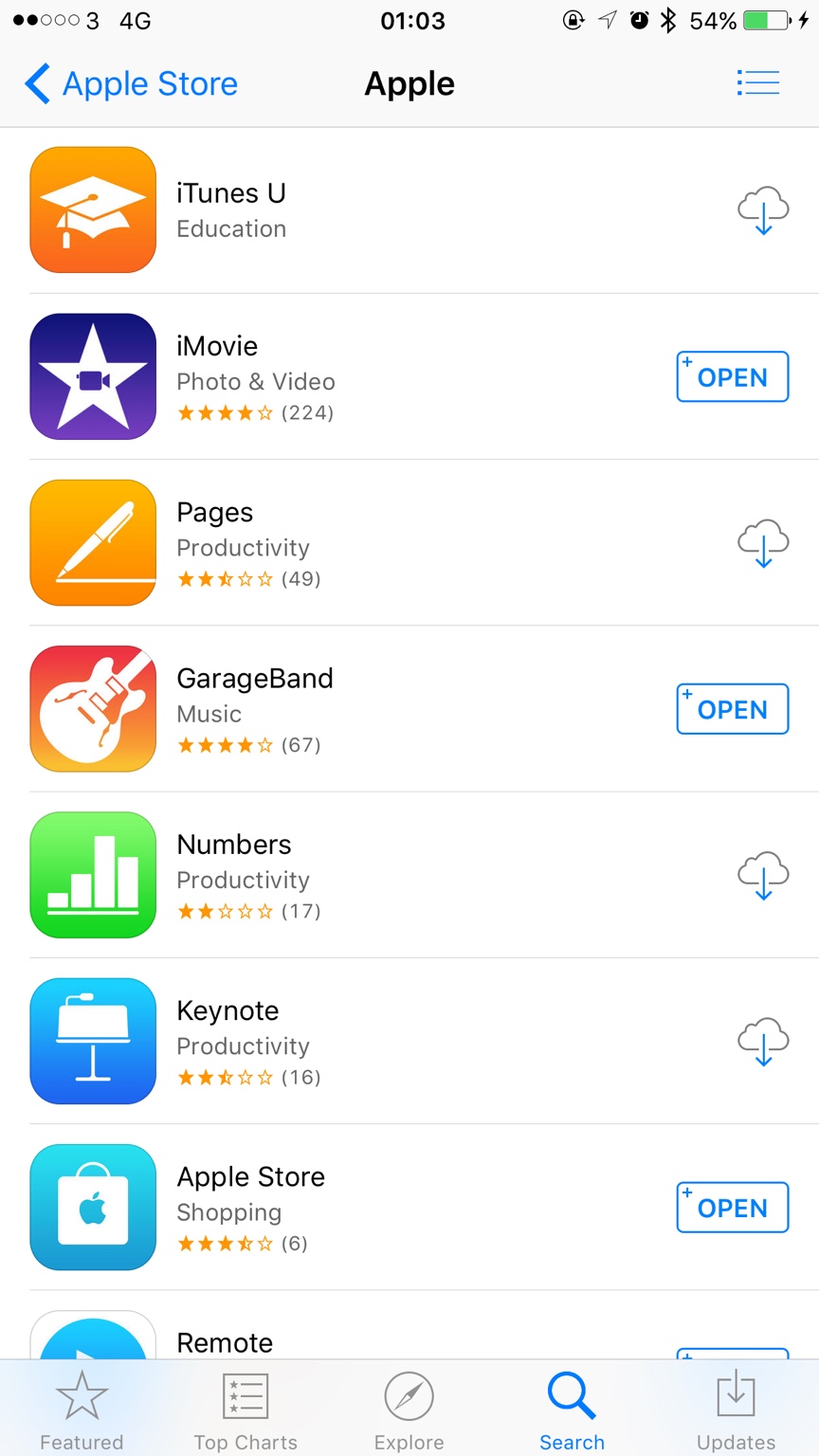Switch to the Featured tab
819x1456 pixels.
click(82, 1410)
